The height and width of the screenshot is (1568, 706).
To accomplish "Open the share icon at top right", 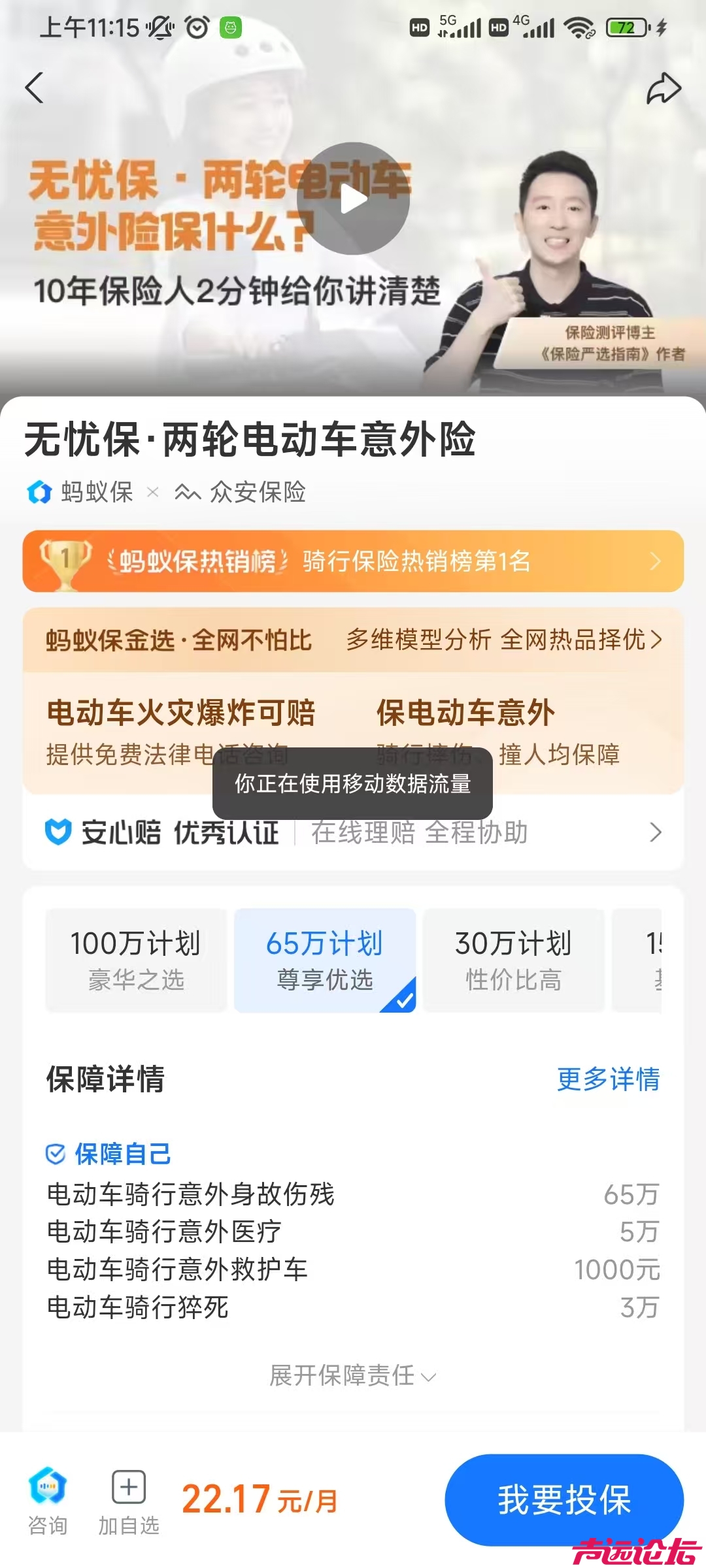I will (x=663, y=89).
